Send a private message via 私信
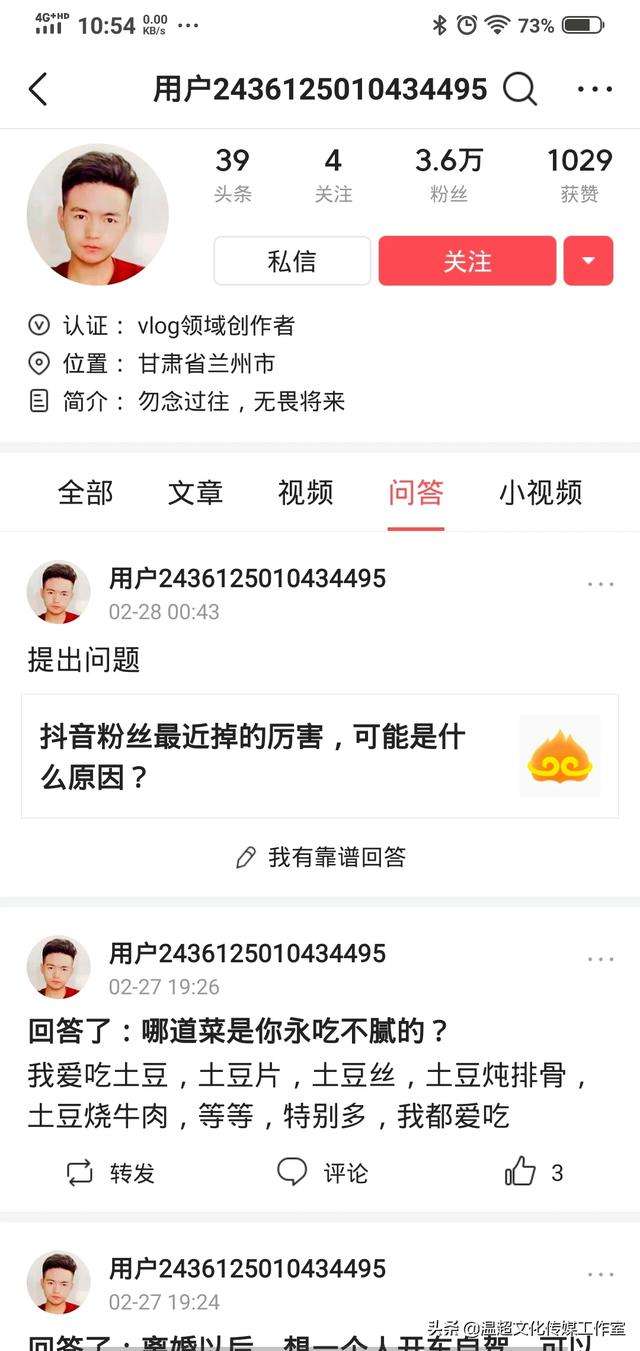Screen dimensions: 640x1351 (292, 261)
